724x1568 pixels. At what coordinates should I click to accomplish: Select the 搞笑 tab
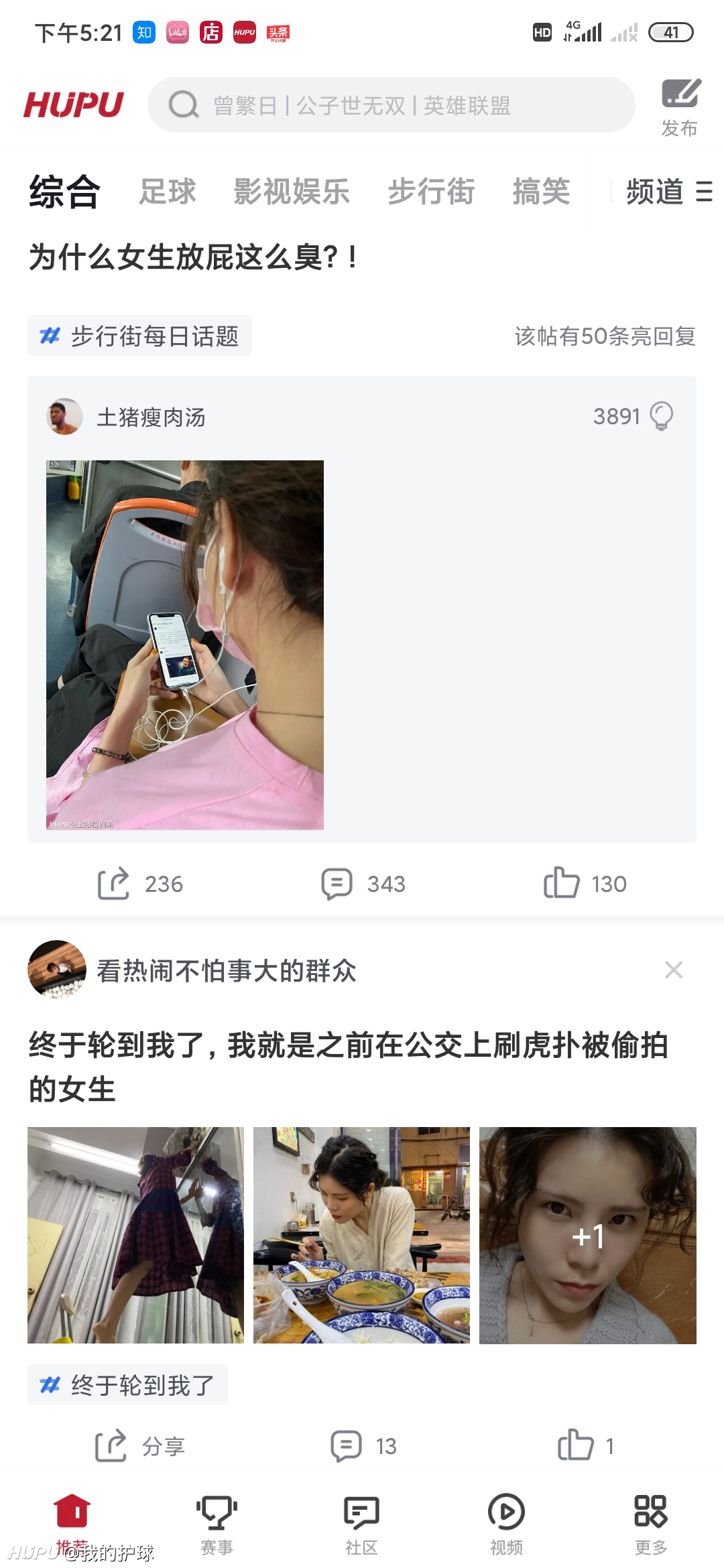tap(541, 192)
